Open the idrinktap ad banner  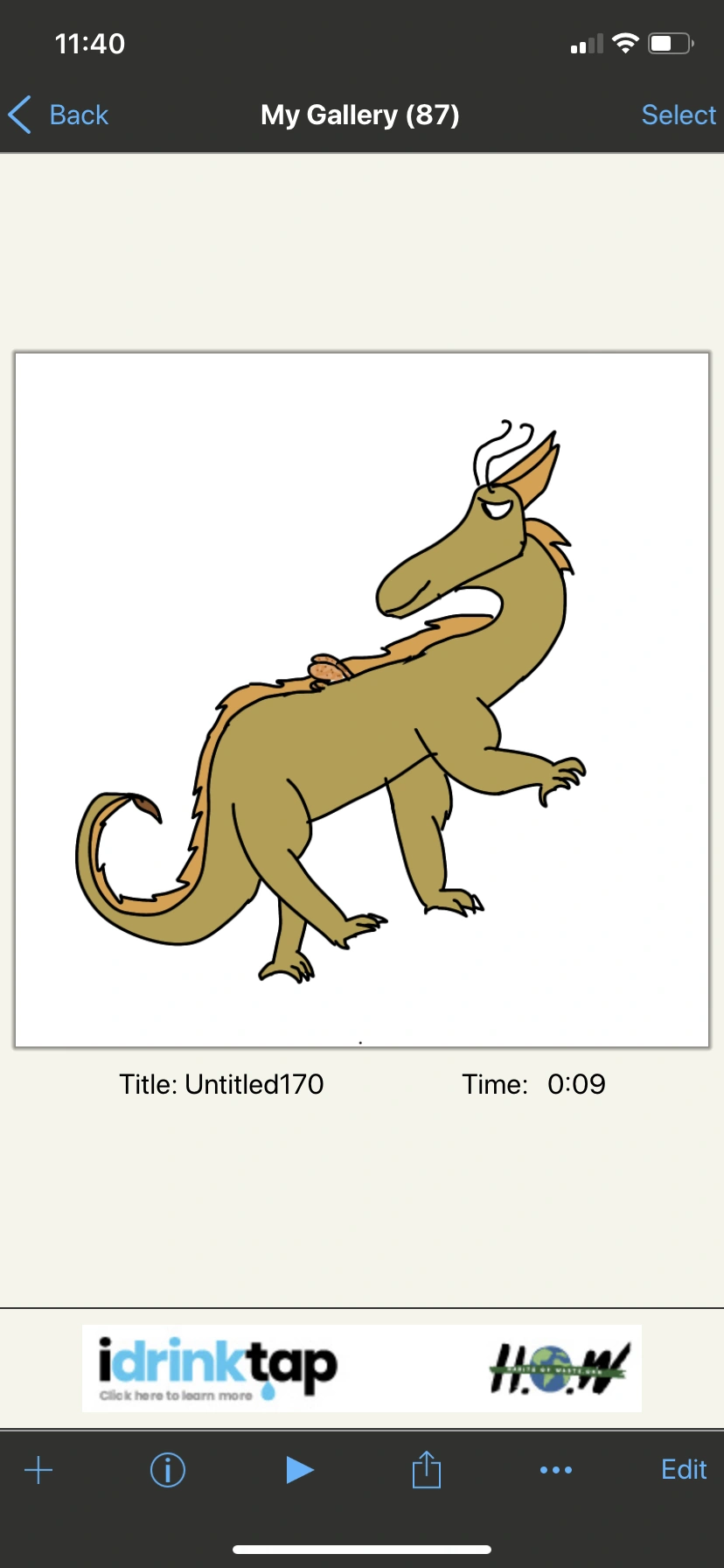[x=362, y=1368]
